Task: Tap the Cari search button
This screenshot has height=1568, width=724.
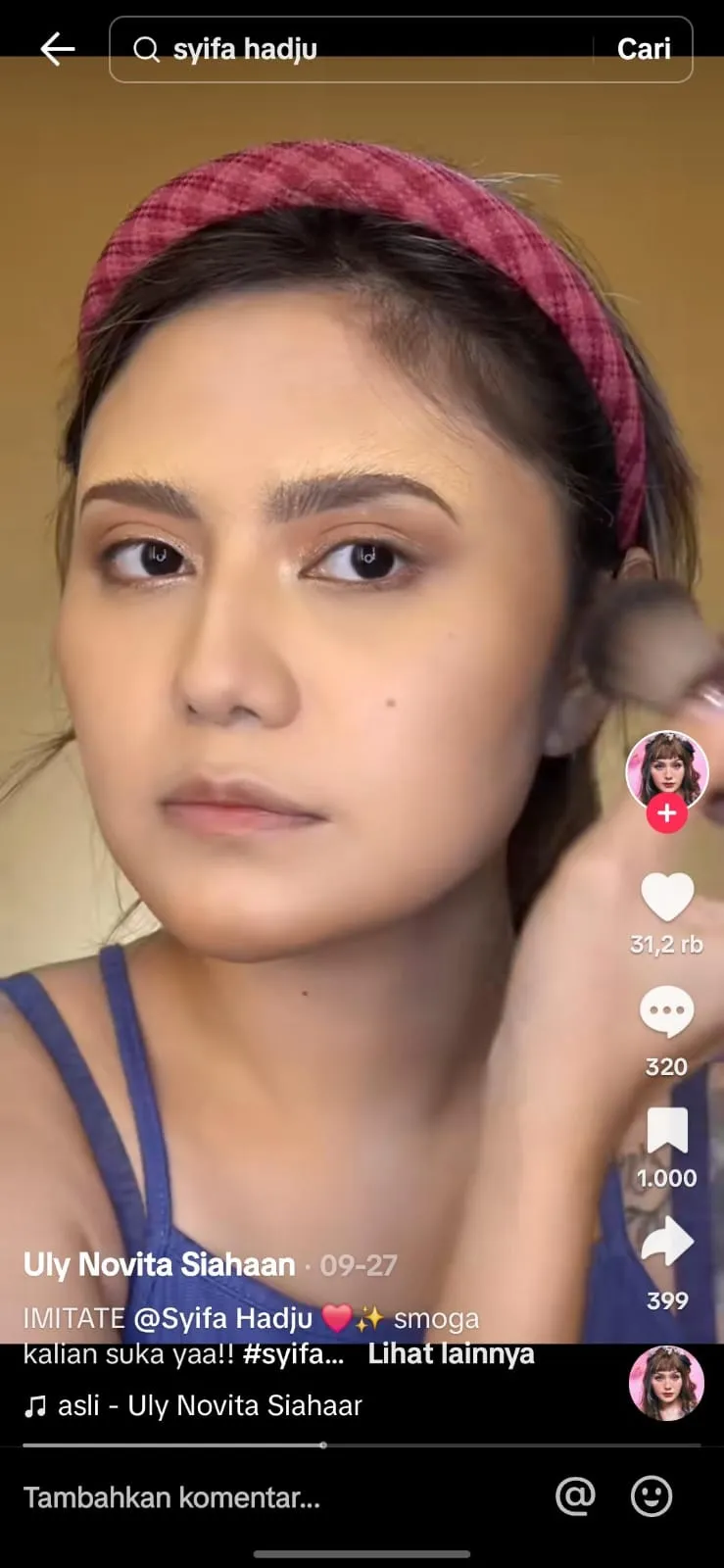Action: point(644,49)
